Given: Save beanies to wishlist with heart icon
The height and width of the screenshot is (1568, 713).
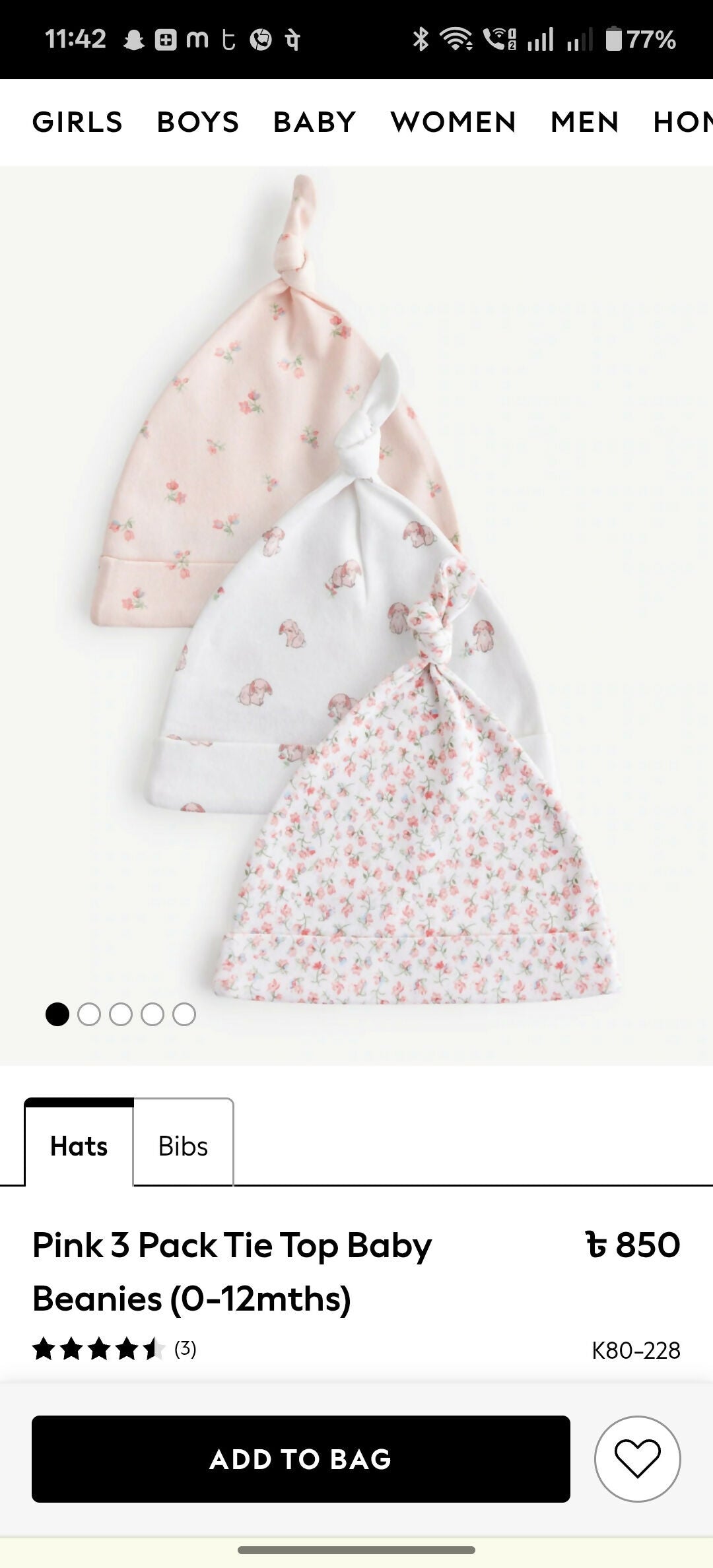Looking at the screenshot, I should pyautogui.click(x=637, y=1459).
